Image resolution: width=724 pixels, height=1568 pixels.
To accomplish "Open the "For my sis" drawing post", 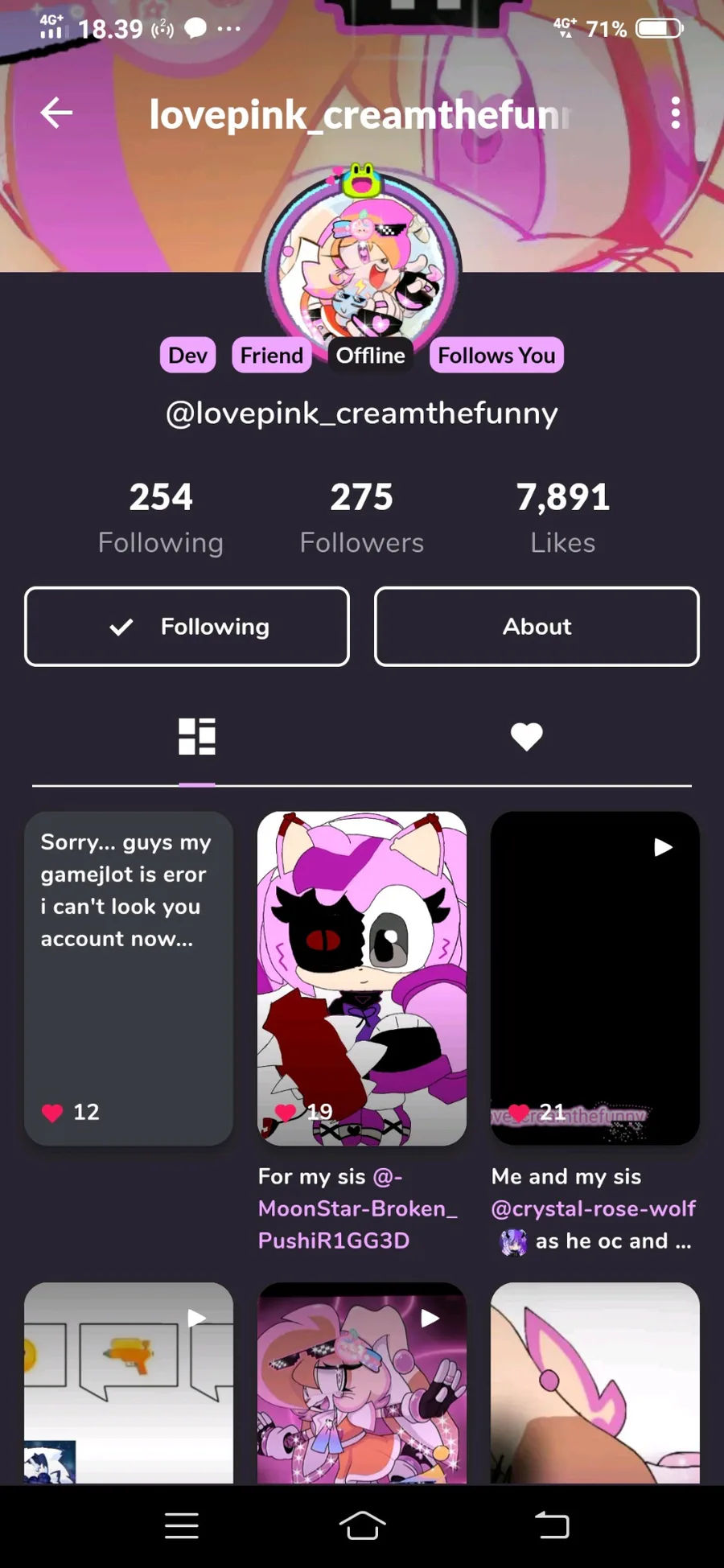I will pyautogui.click(x=362, y=978).
